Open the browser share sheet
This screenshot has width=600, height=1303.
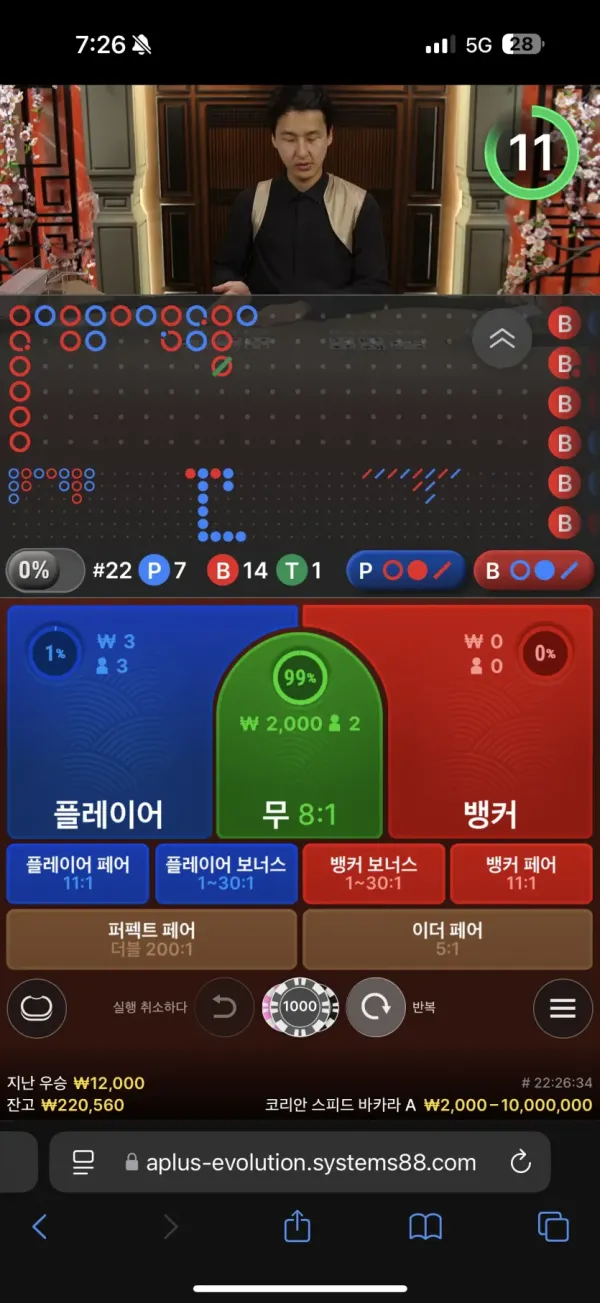297,1227
